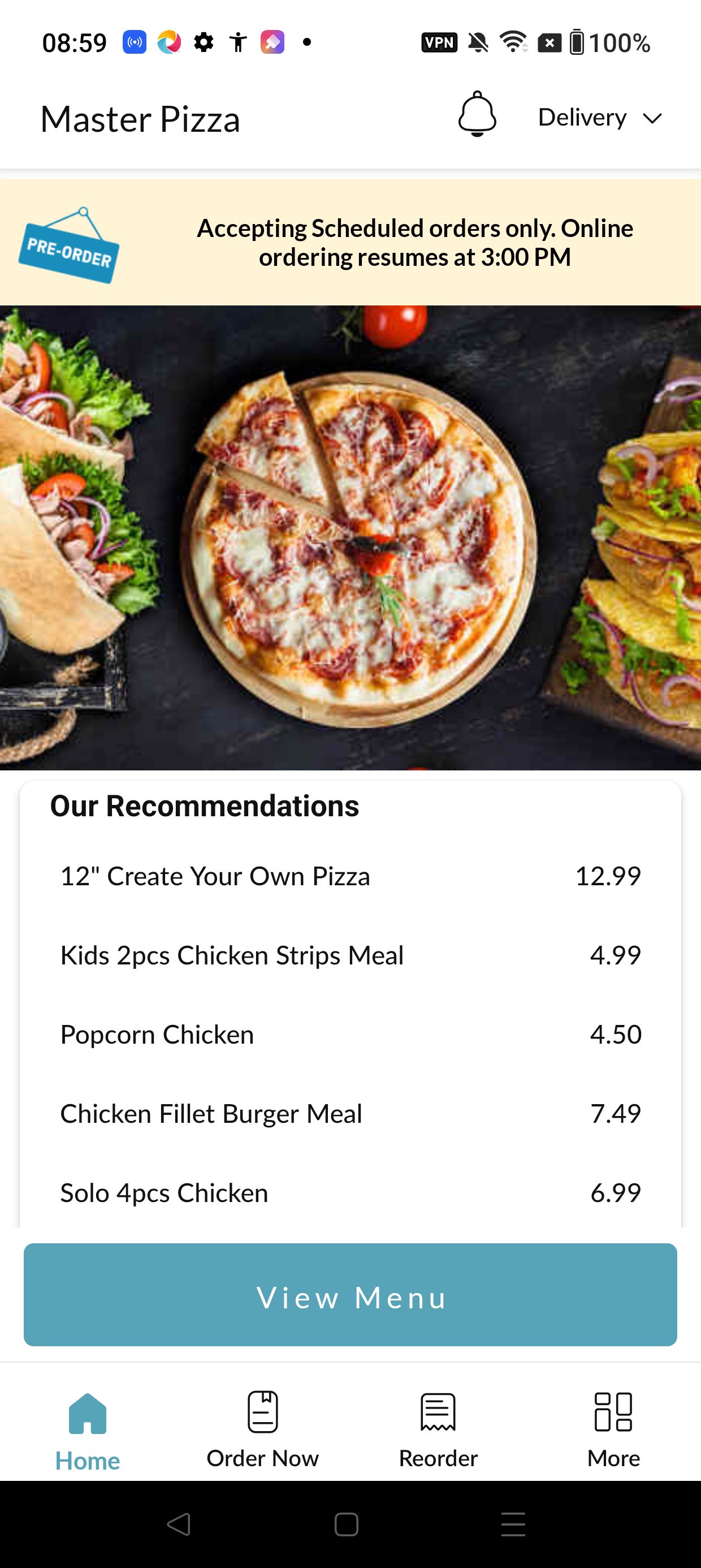Expand the Delivery dropdown
The width and height of the screenshot is (701, 1568).
599,118
